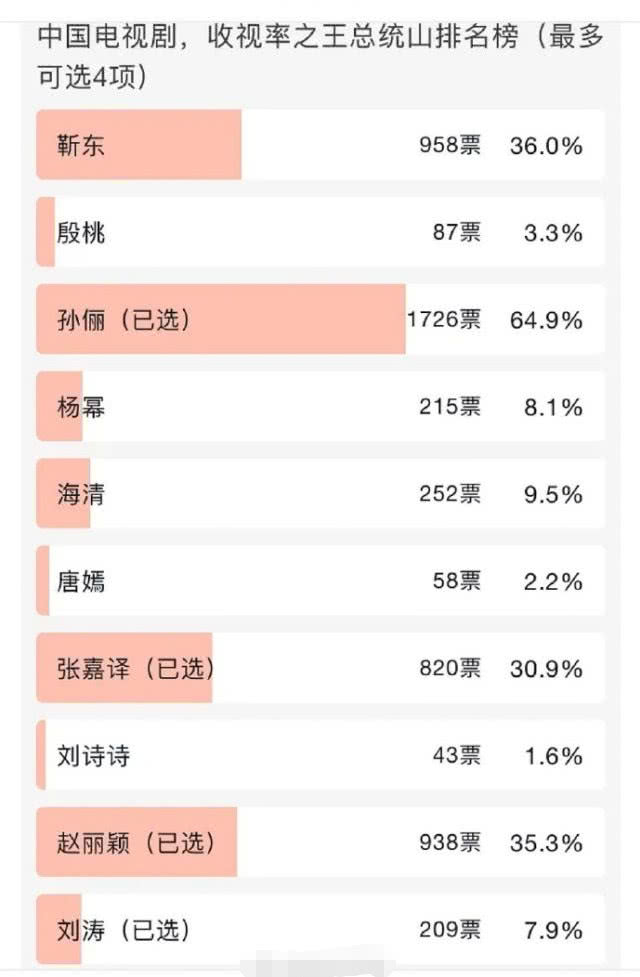Screen dimensions: 640x977
Task: Tap the selected 刘涛 option
Action: (320, 929)
